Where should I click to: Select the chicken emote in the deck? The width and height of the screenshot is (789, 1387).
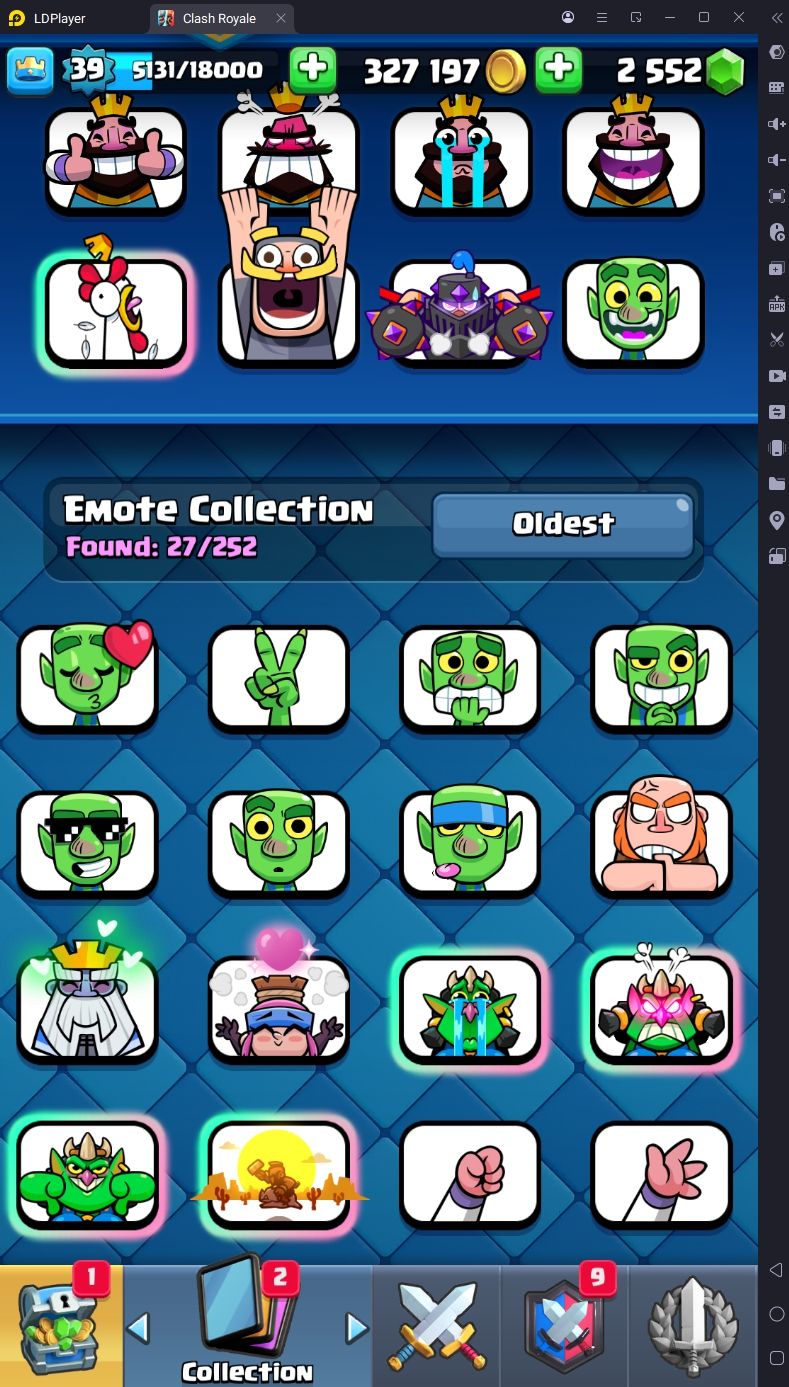click(115, 311)
